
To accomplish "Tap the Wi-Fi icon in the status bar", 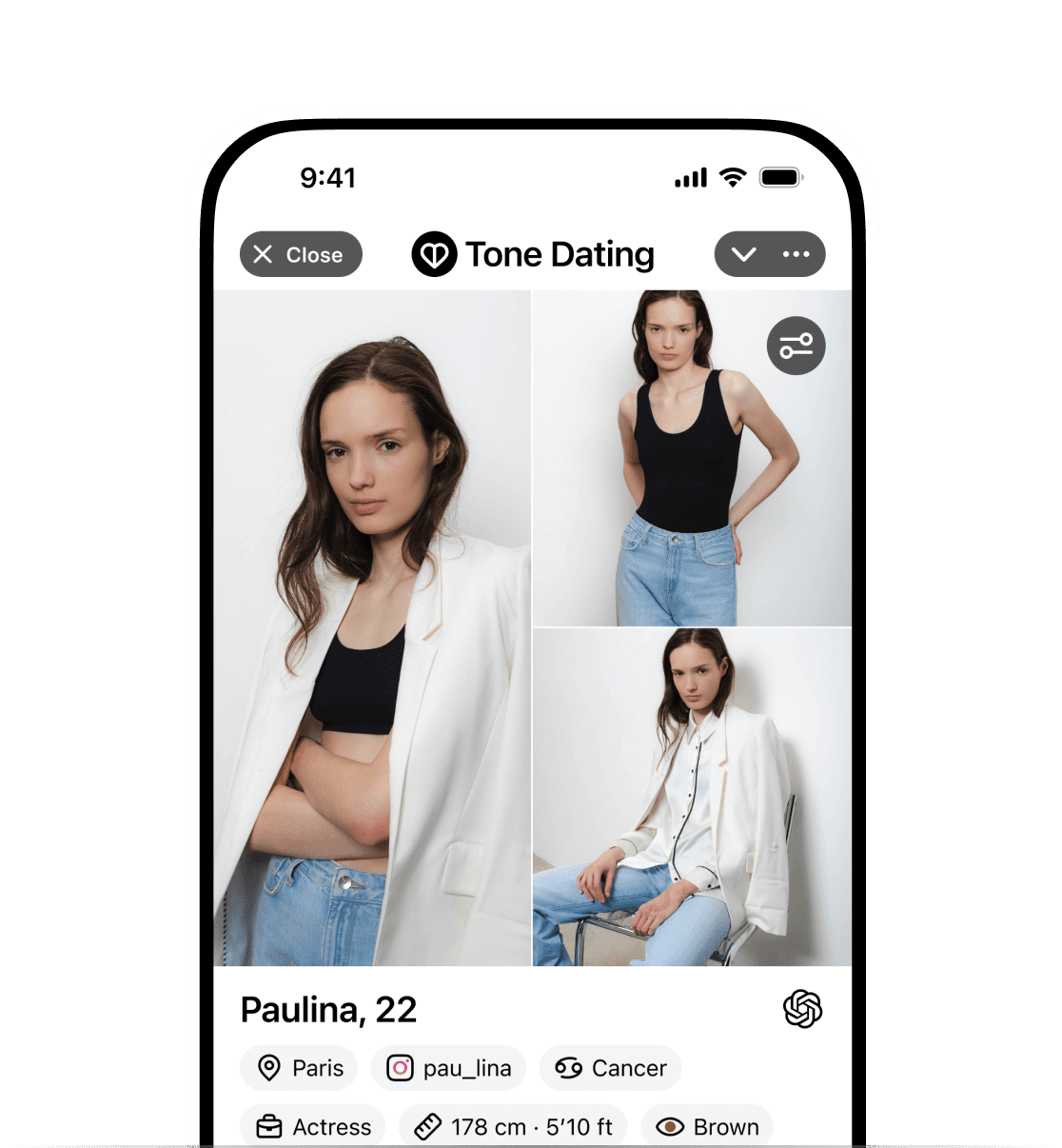I will [731, 177].
